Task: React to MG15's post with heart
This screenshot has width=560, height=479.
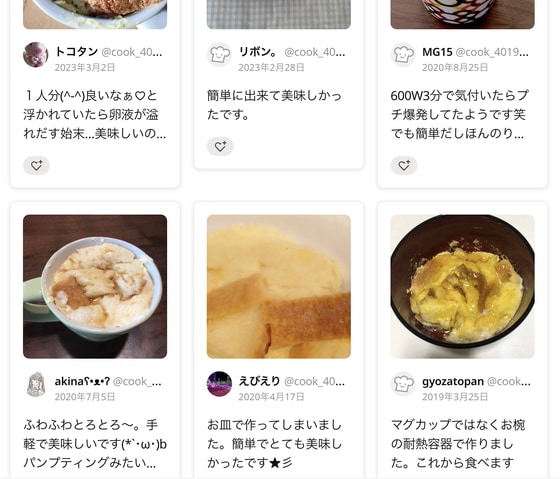Action: click(x=404, y=165)
